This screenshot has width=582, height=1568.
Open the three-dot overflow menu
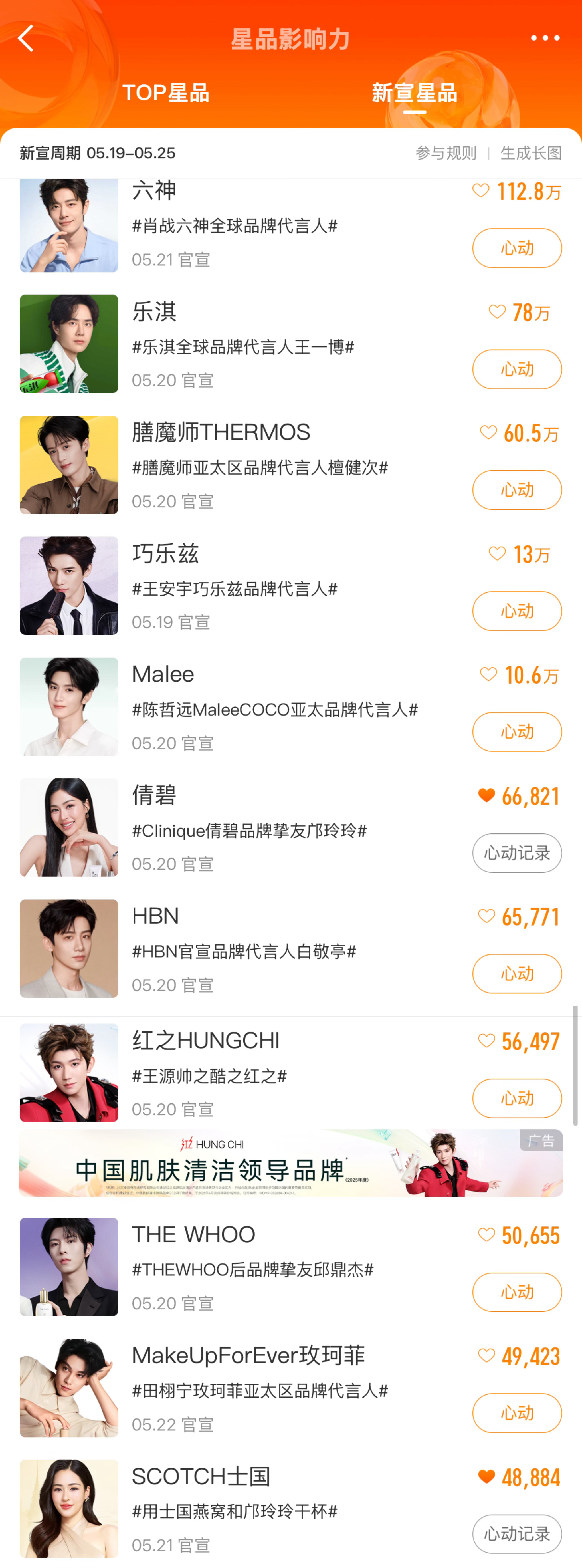point(545,38)
